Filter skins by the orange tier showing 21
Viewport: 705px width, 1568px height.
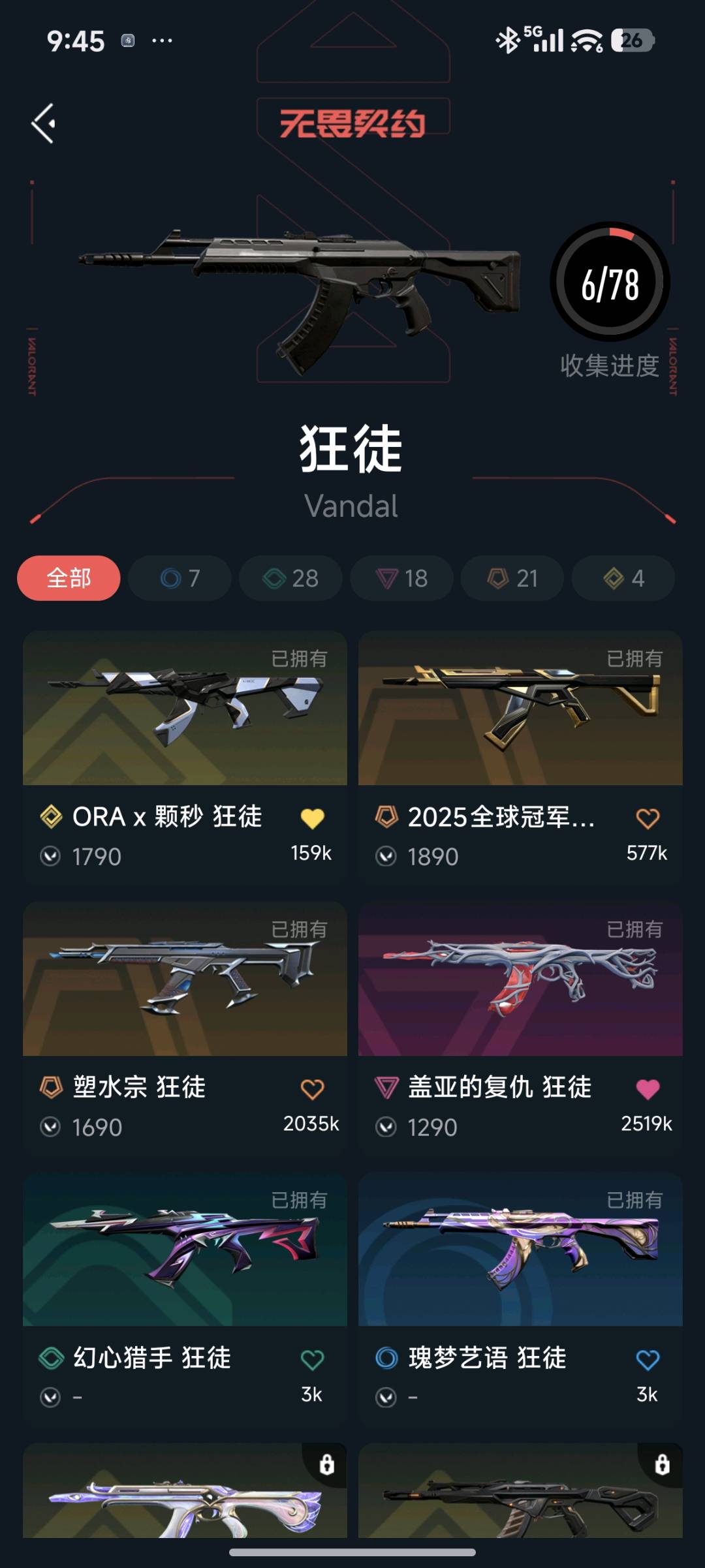pyautogui.click(x=512, y=578)
